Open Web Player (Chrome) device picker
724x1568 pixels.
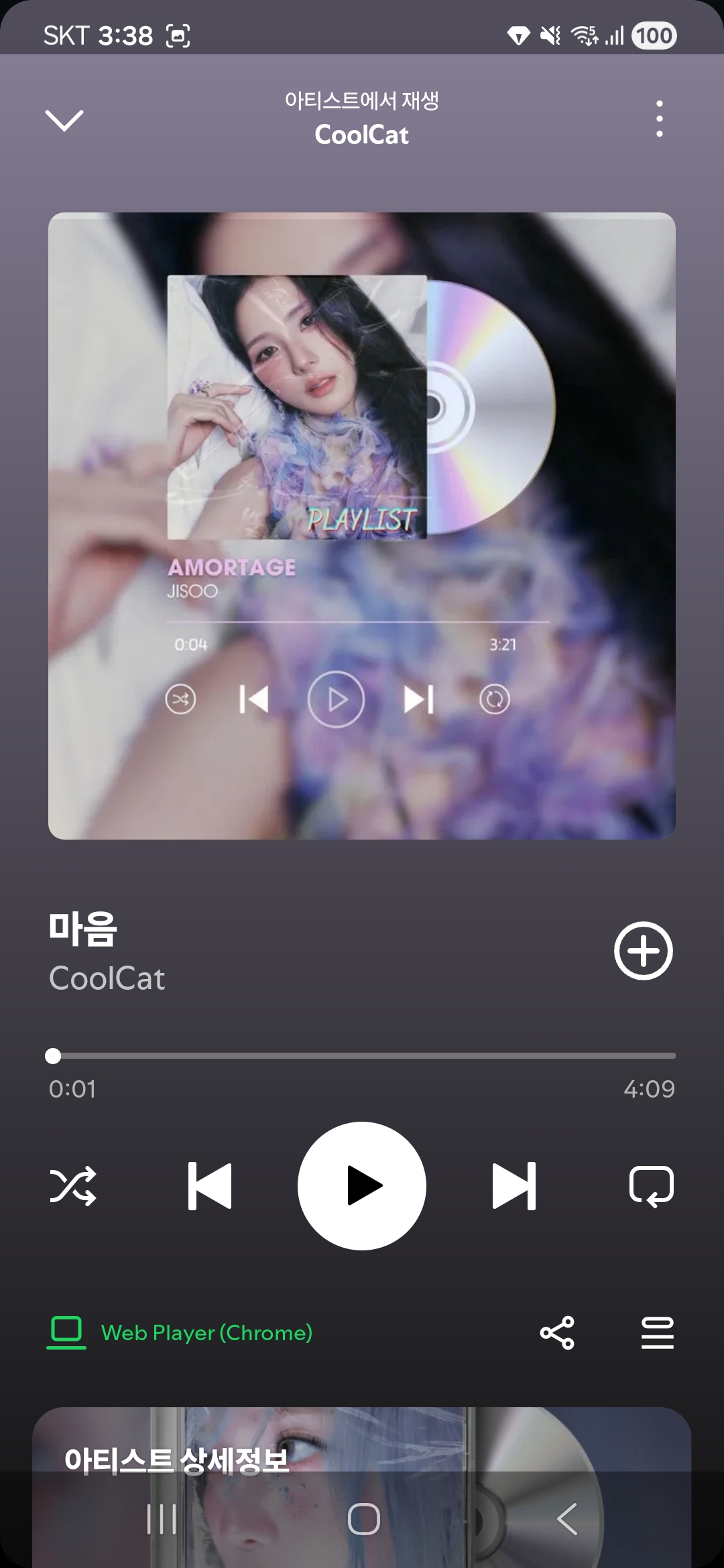180,1333
